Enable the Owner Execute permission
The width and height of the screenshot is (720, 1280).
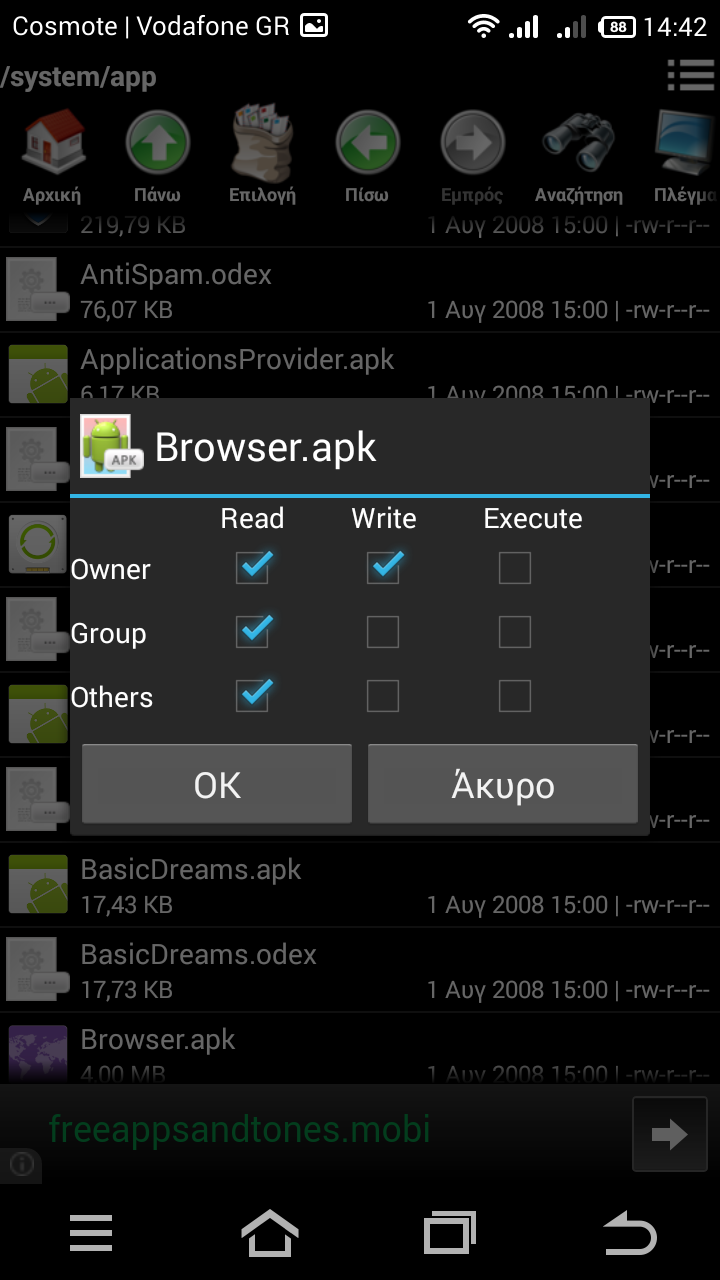515,568
